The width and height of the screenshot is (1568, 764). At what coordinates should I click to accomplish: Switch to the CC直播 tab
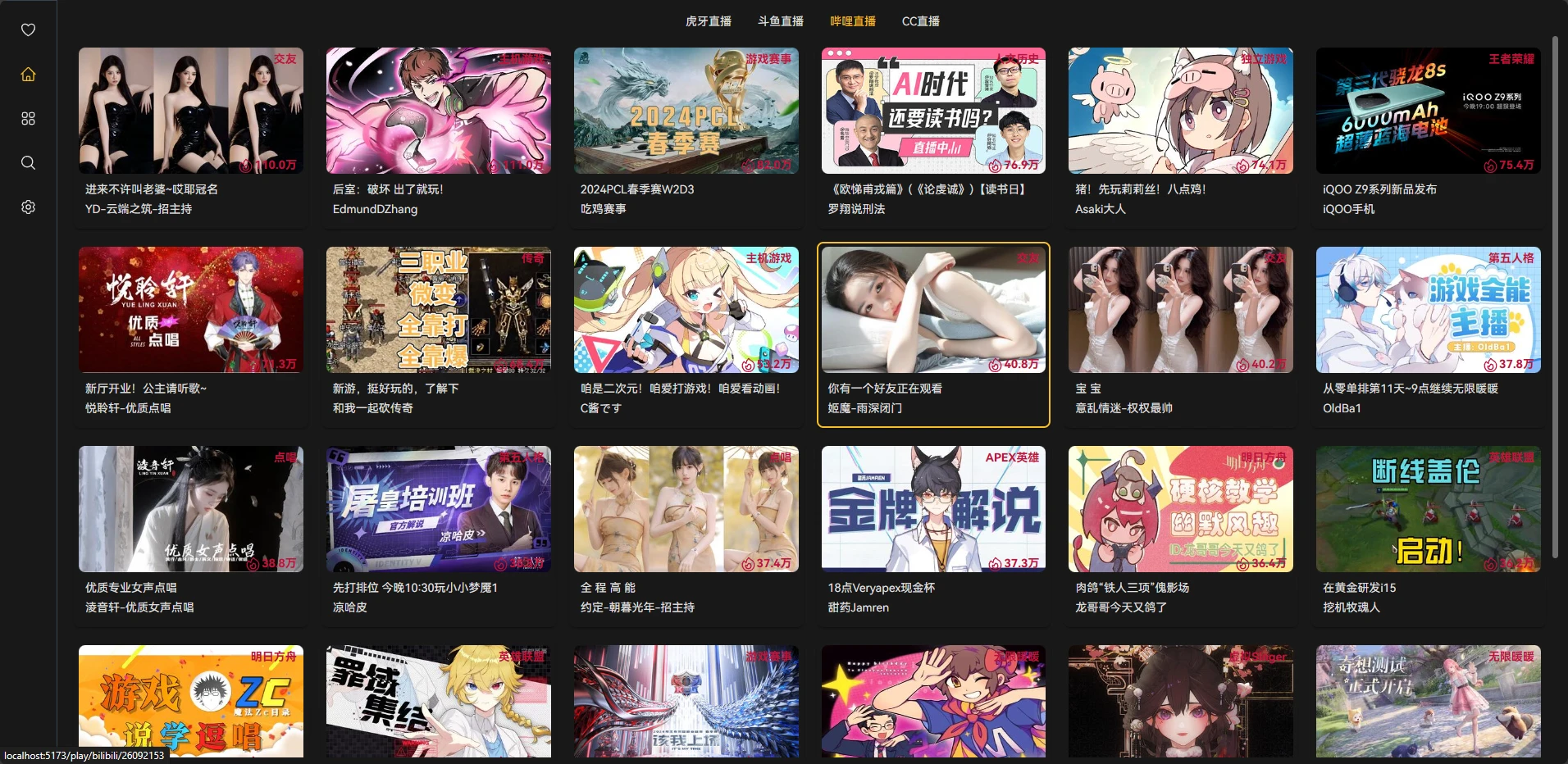tap(920, 21)
